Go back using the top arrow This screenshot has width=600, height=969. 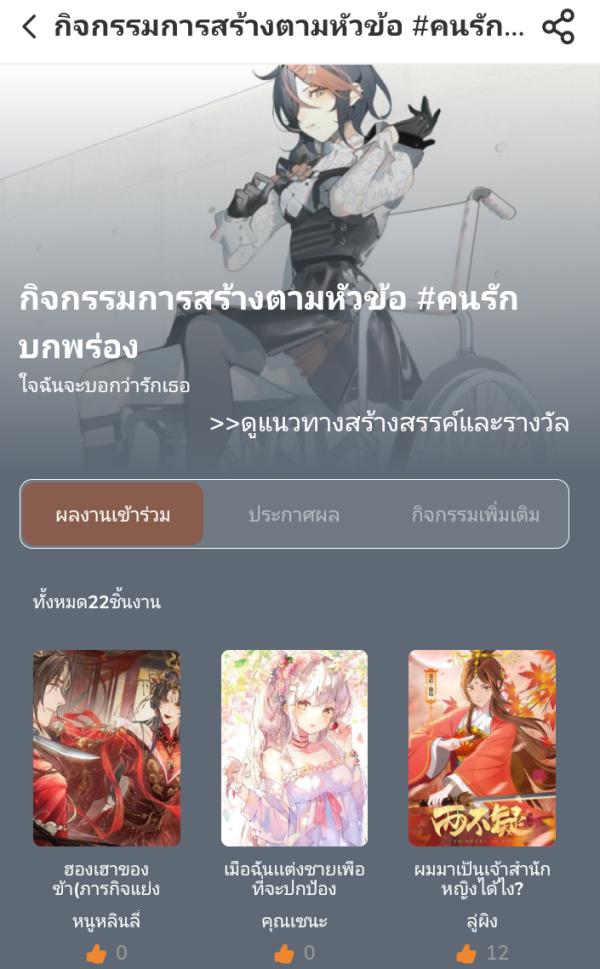pyautogui.click(x=29, y=27)
